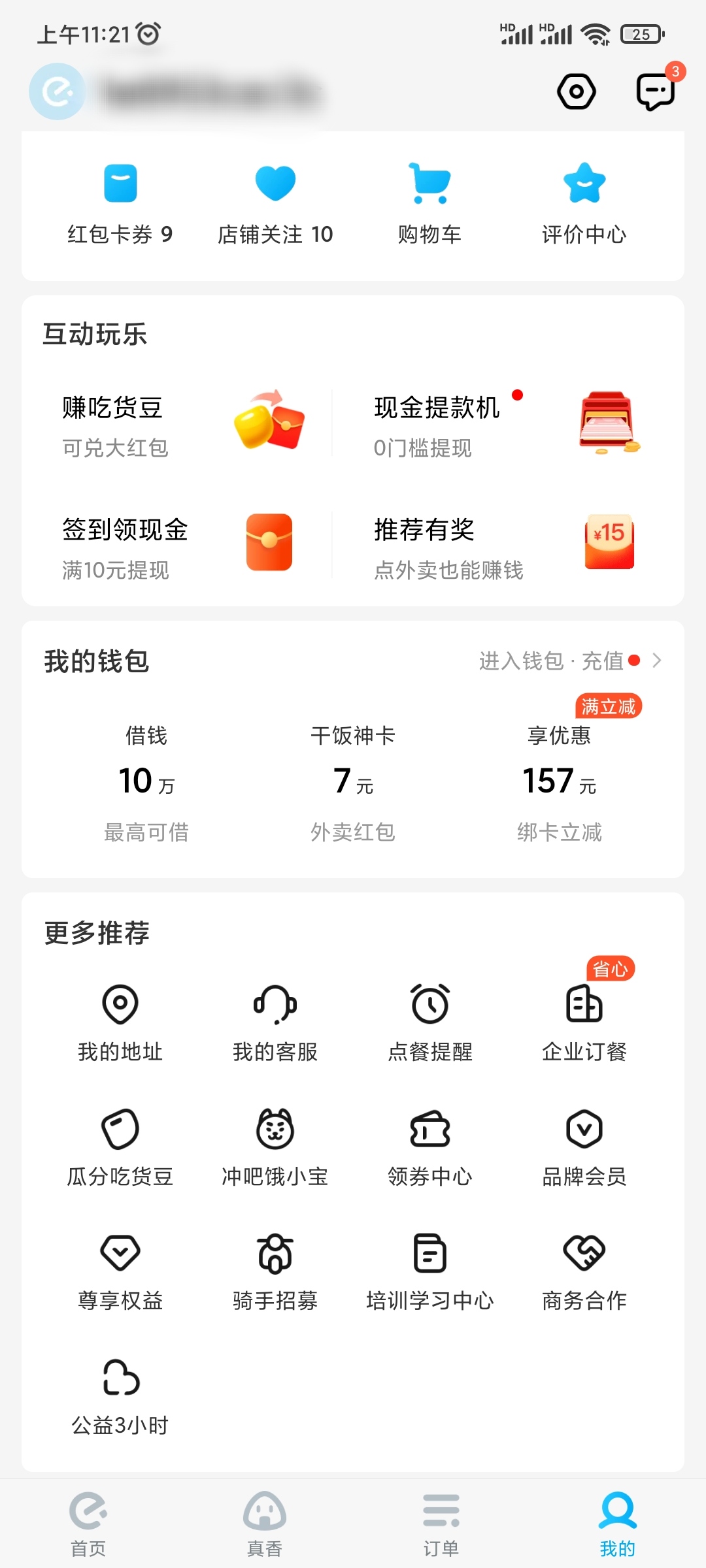Set a 点餐提醒 meal reminder

pyautogui.click(x=429, y=1017)
